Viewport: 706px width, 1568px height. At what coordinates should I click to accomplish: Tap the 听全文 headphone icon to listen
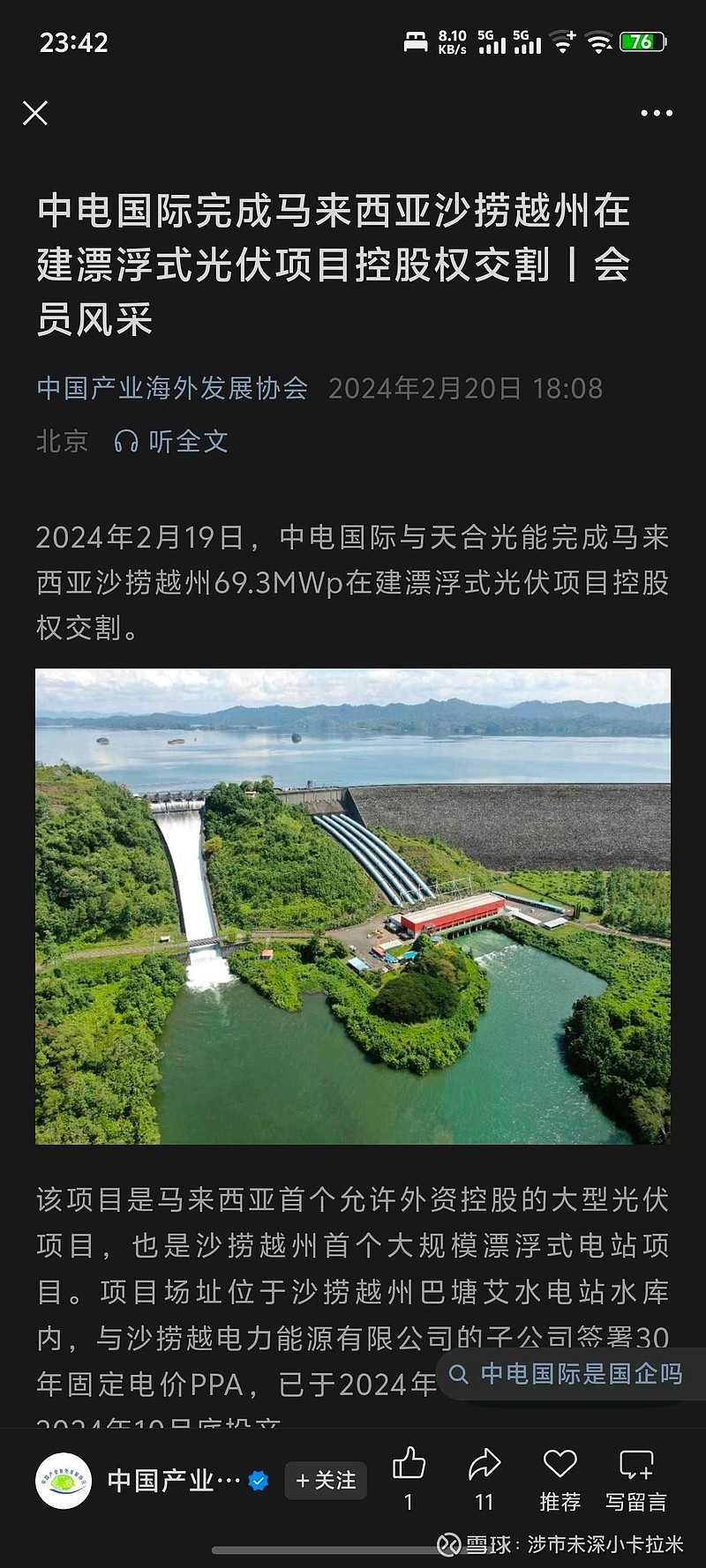tap(126, 442)
